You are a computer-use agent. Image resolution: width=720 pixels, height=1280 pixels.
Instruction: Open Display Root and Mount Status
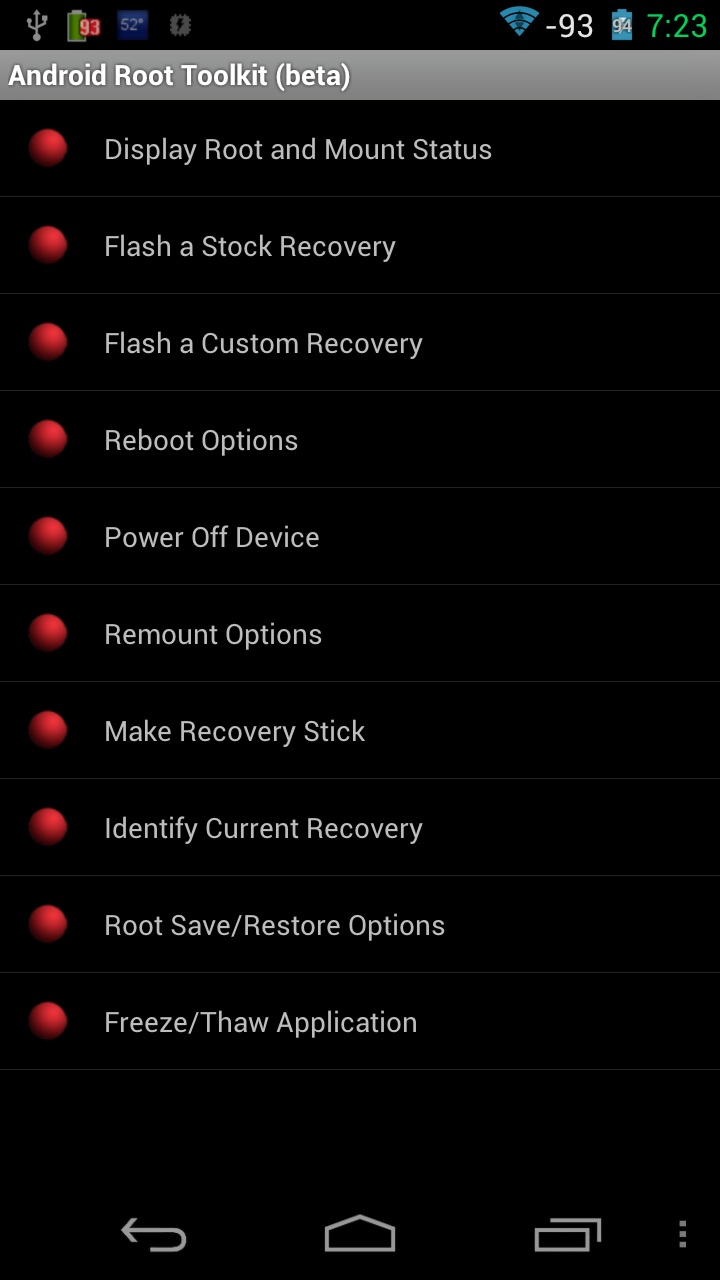298,150
